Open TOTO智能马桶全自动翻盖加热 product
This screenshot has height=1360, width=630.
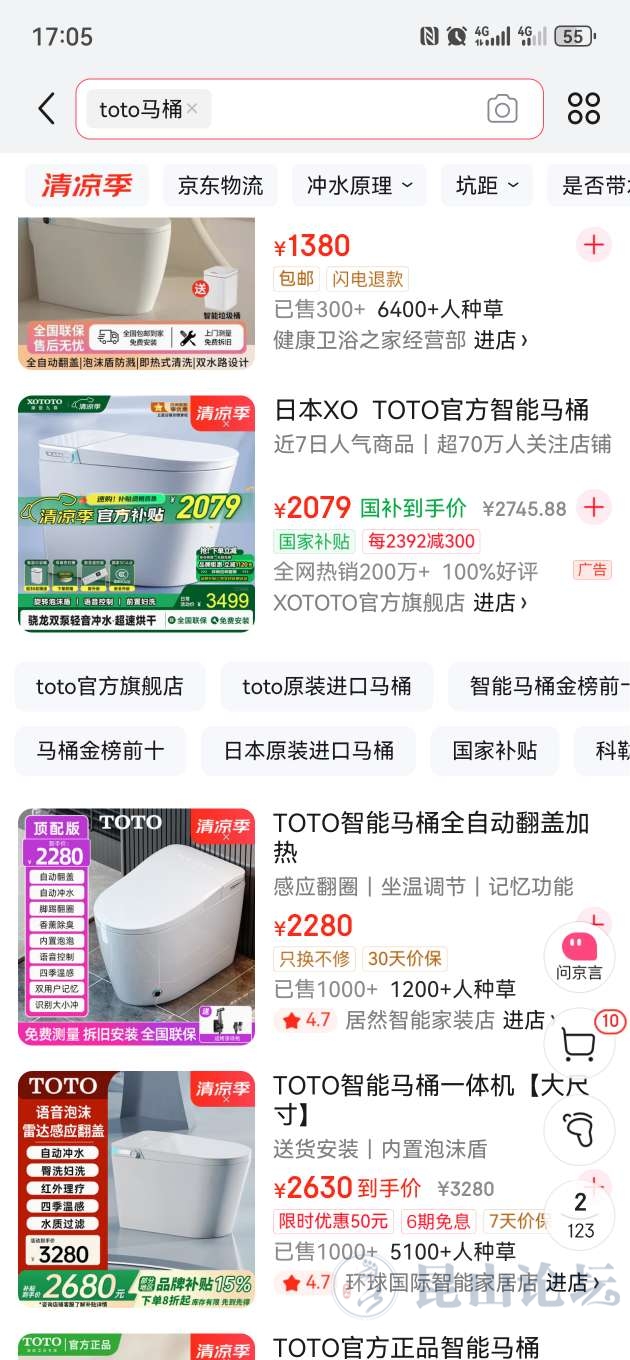(x=431, y=837)
